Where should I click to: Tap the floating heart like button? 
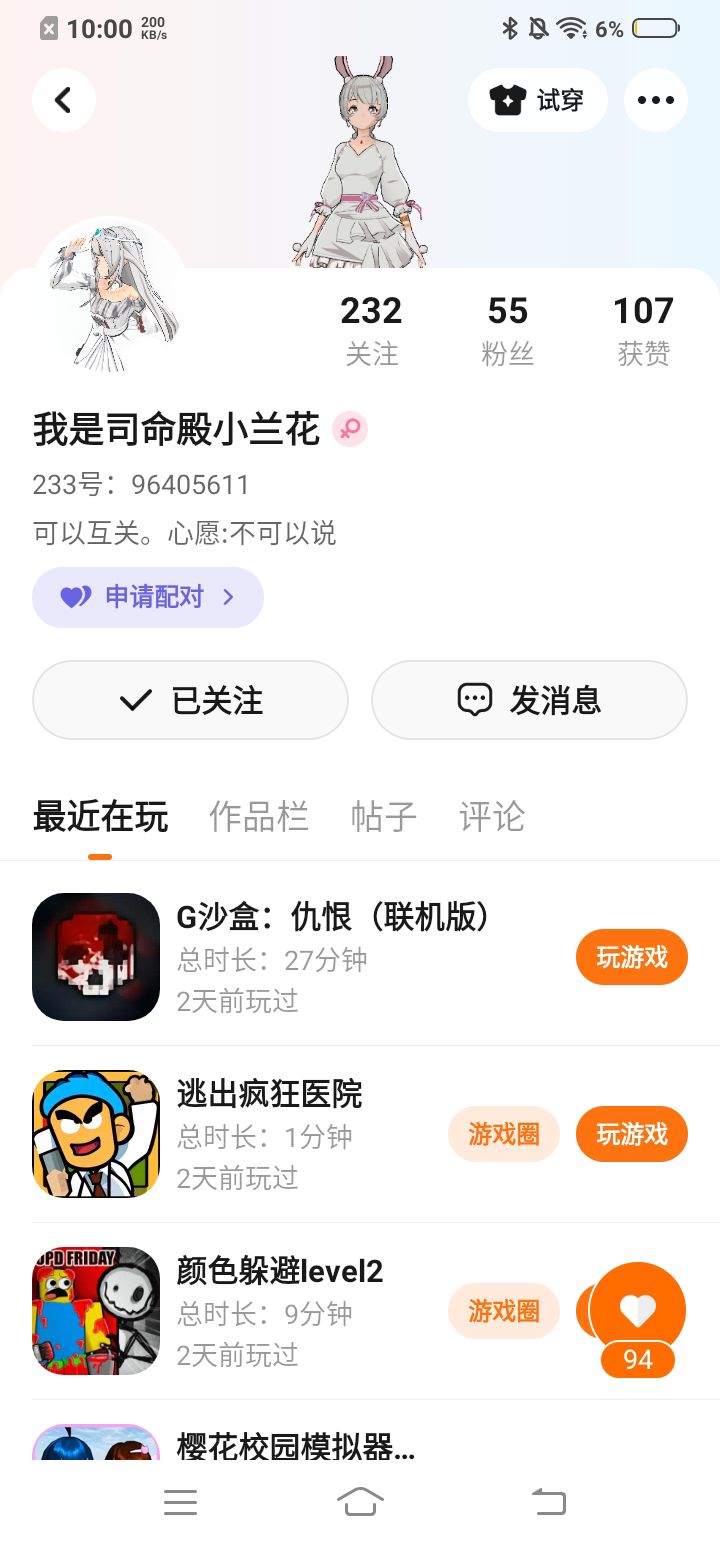click(638, 1311)
